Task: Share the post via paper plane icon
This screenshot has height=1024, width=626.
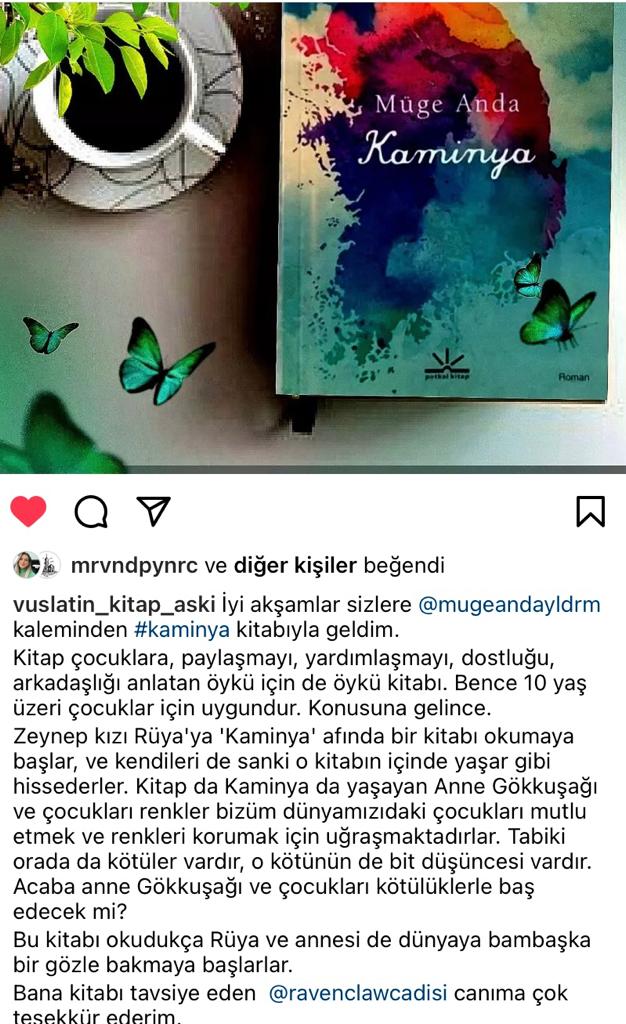Action: pyautogui.click(x=153, y=510)
